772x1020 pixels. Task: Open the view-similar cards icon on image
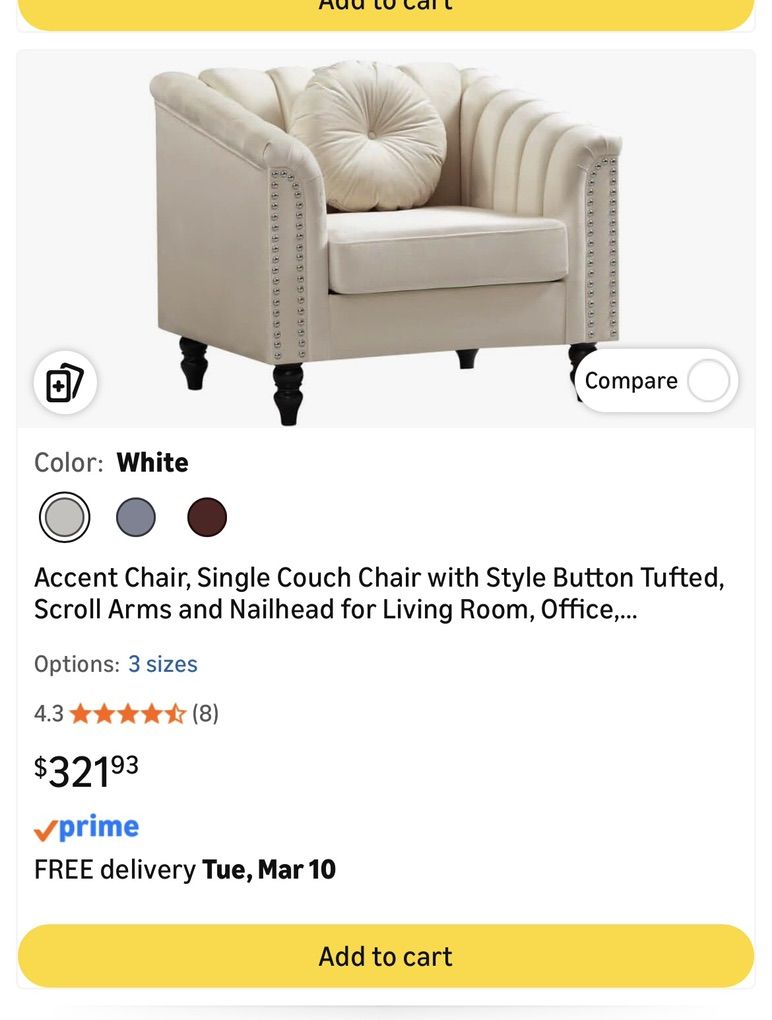click(65, 383)
